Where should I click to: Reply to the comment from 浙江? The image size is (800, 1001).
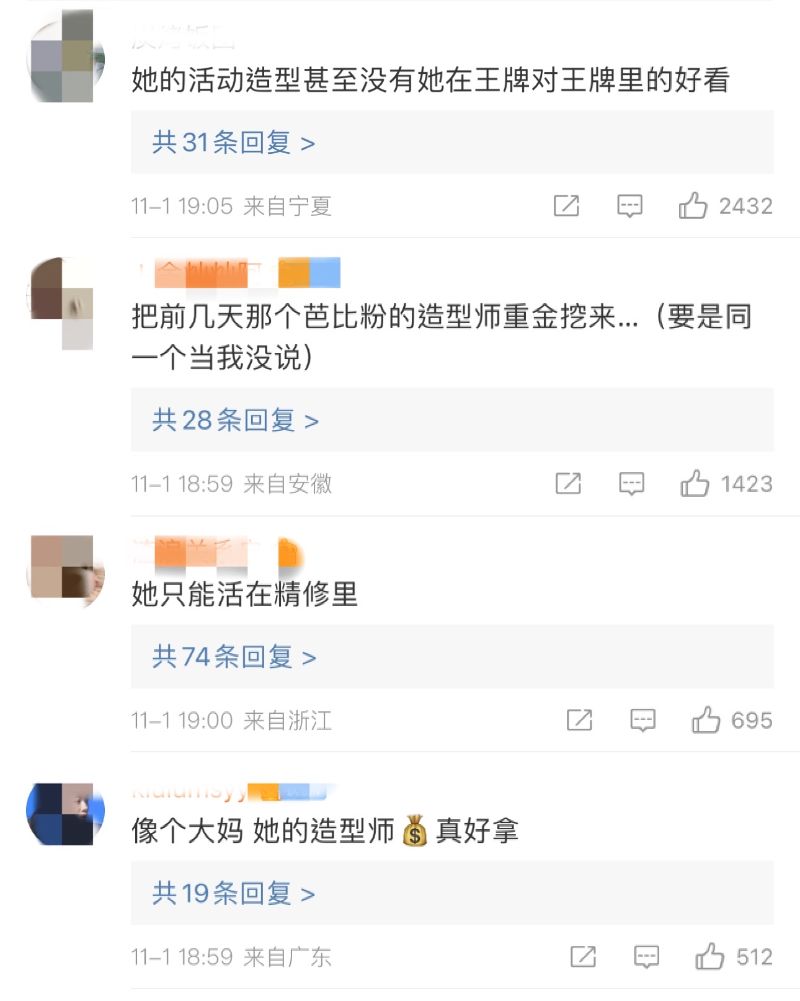coord(642,720)
